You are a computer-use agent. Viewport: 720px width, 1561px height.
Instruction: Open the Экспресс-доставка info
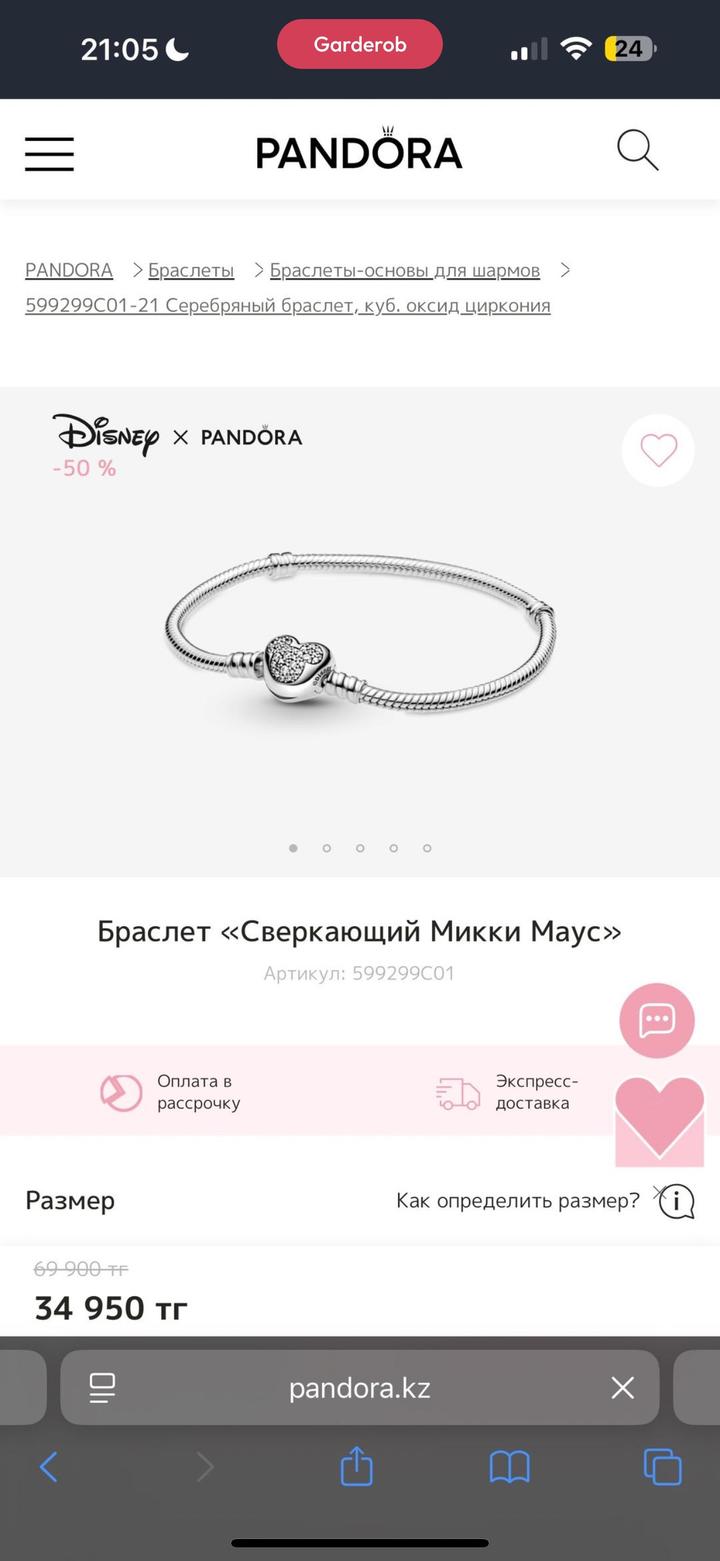[508, 1092]
